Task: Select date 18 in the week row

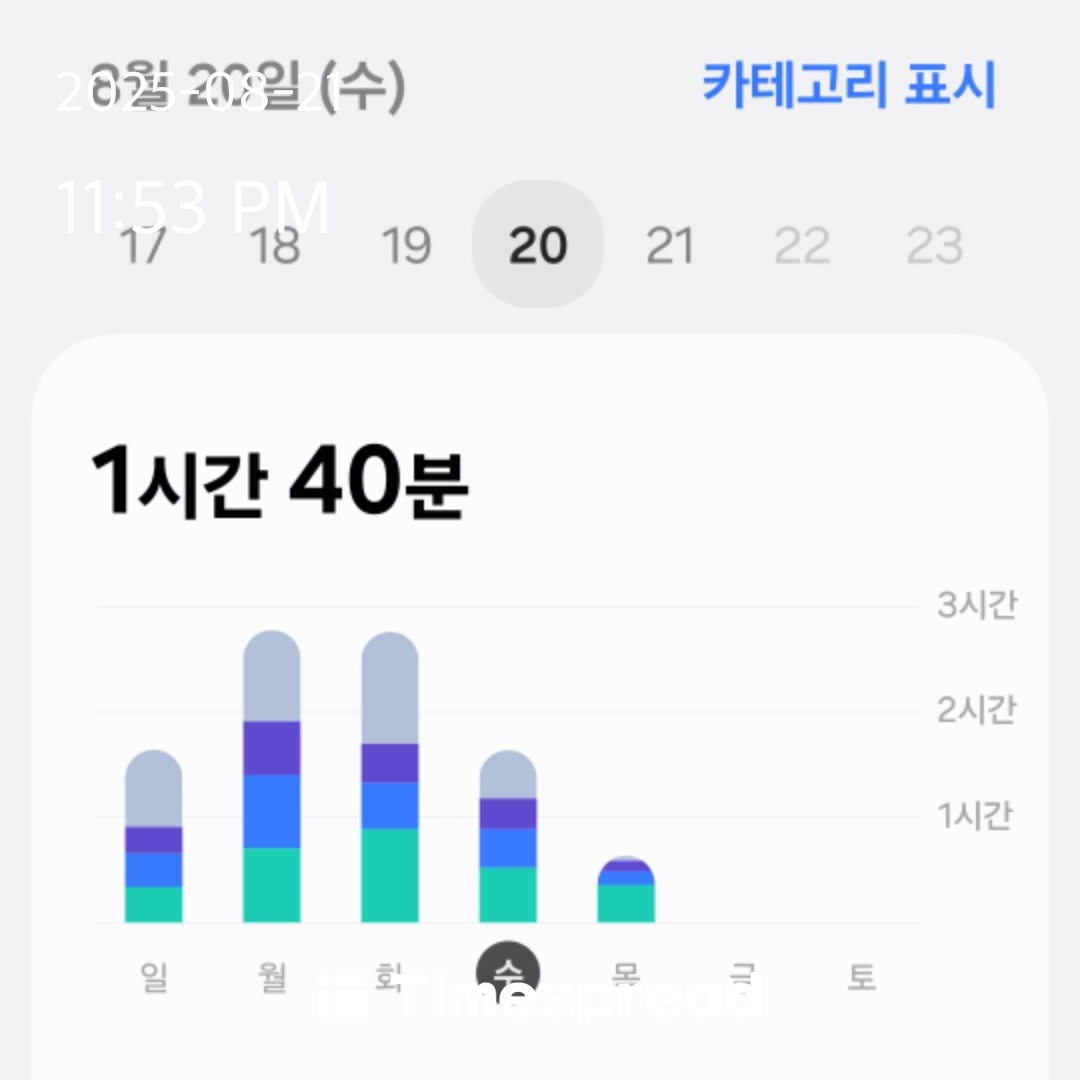Action: [274, 245]
